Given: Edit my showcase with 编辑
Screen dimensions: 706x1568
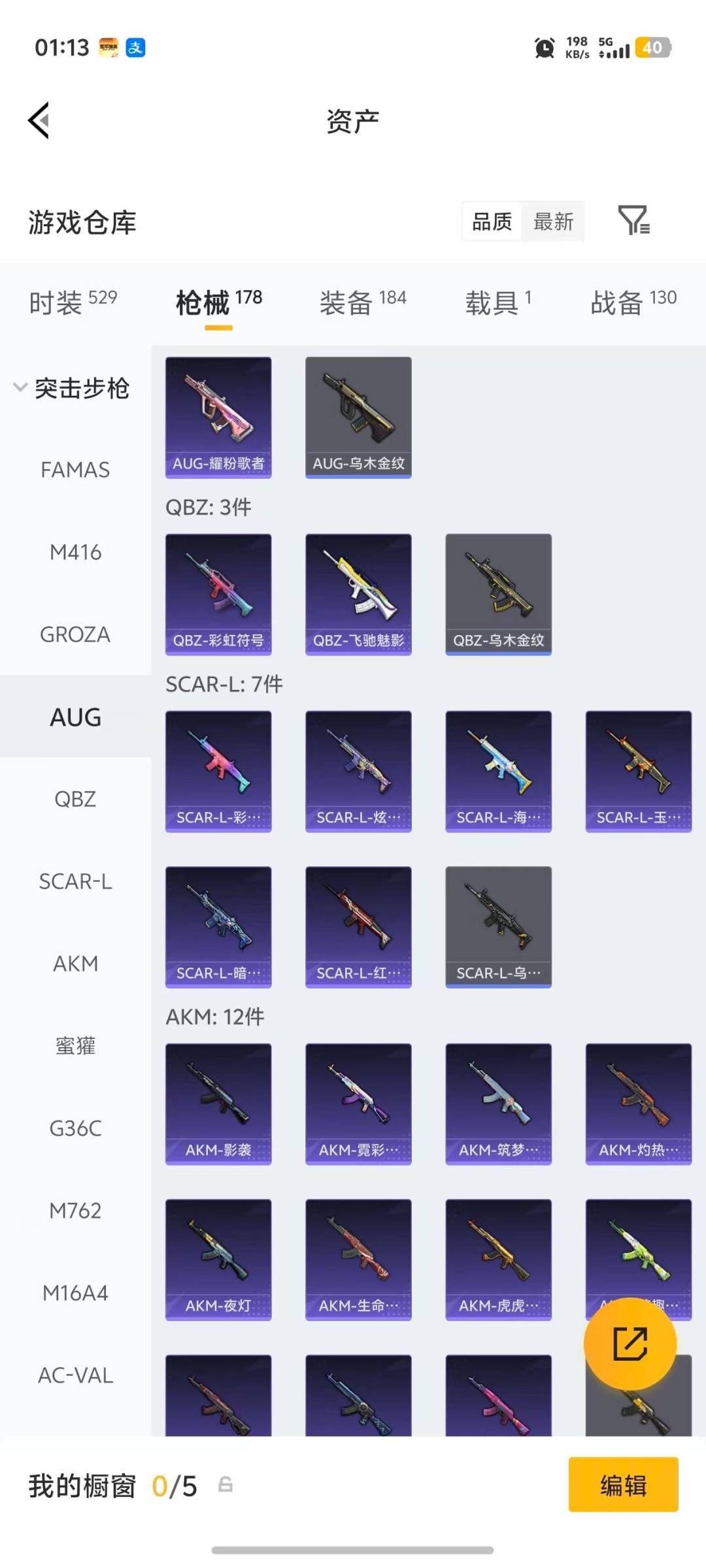Looking at the screenshot, I should (623, 1485).
